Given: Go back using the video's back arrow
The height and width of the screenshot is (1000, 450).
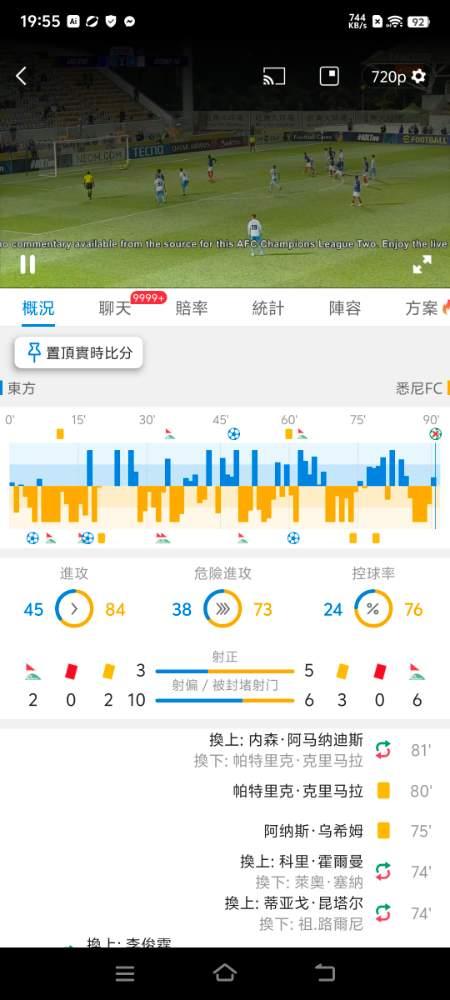Looking at the screenshot, I should (21, 77).
